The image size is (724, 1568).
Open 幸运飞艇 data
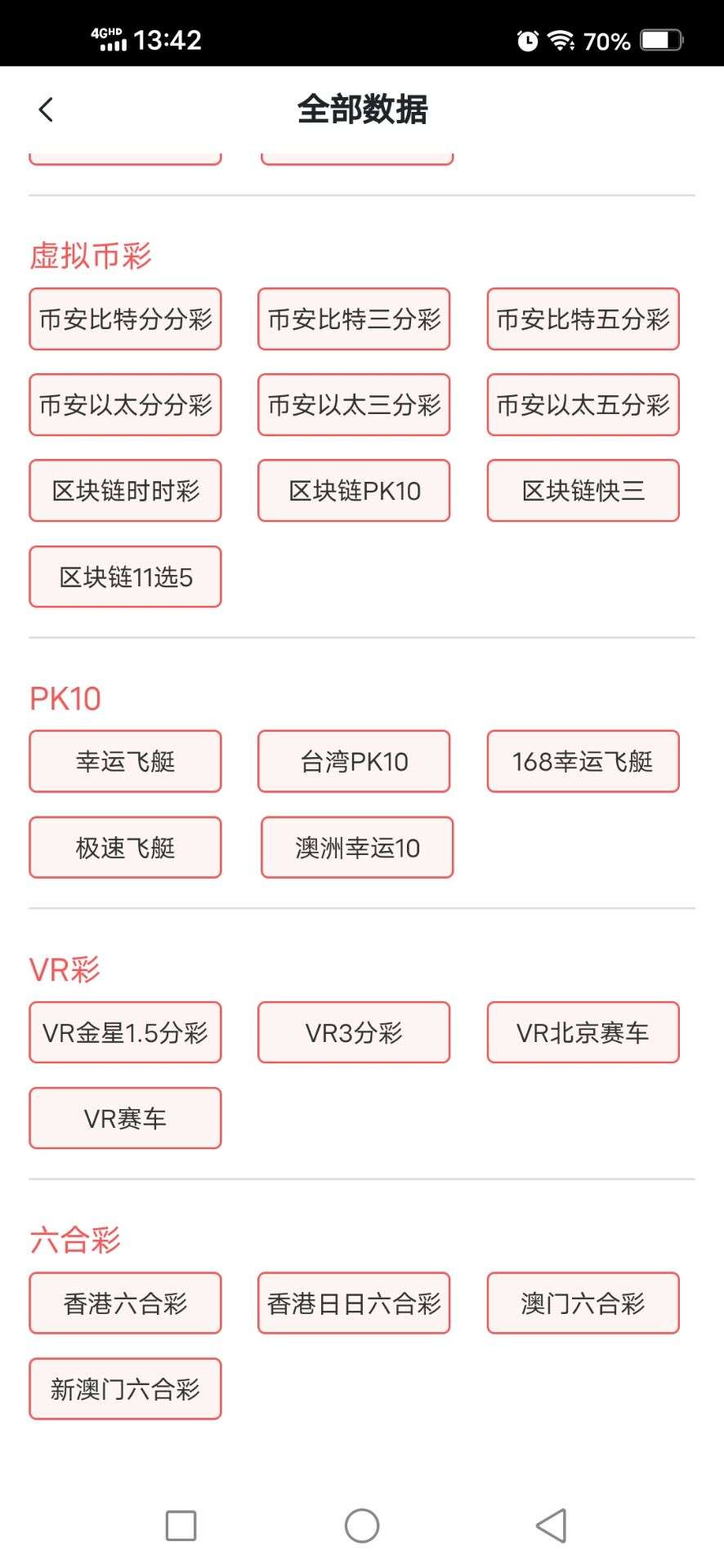[125, 761]
